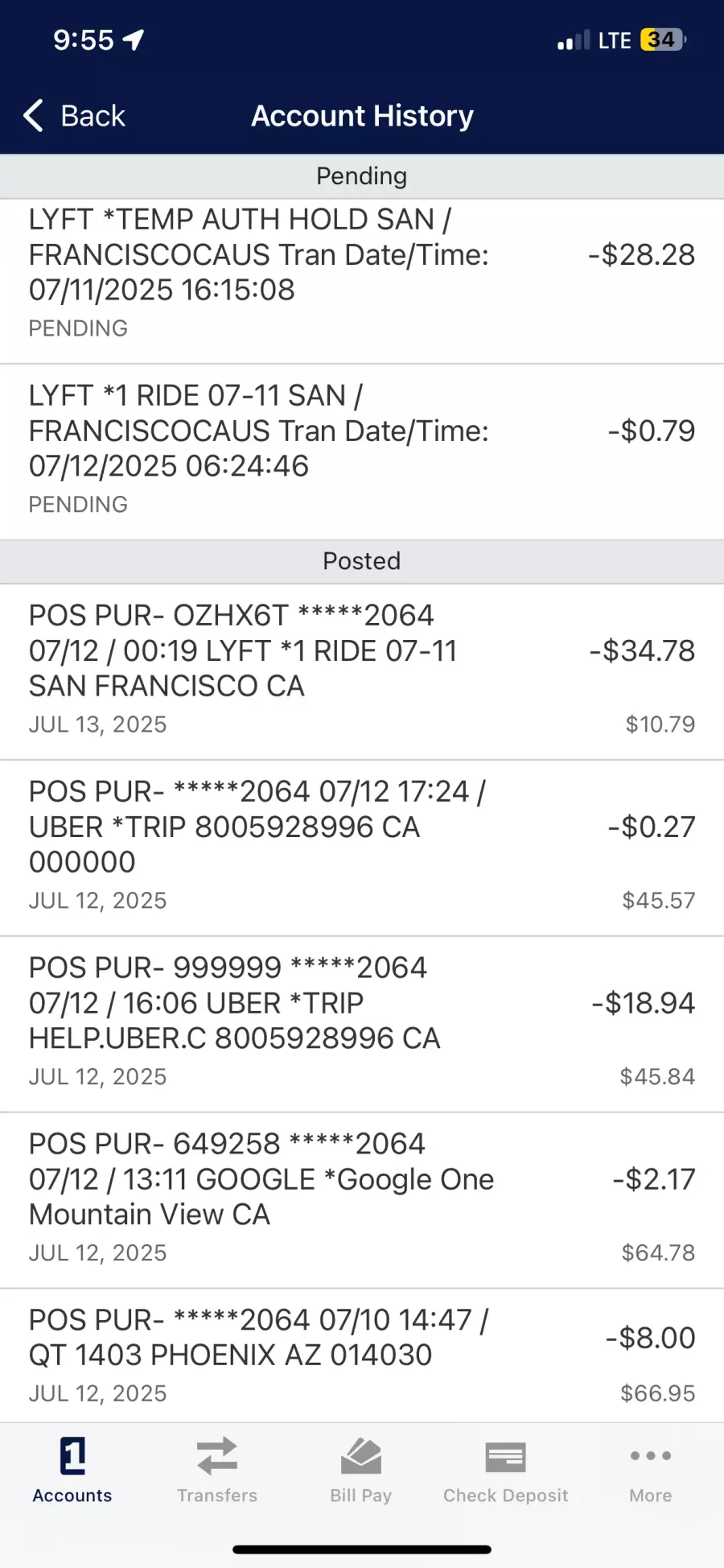View Google One purchase for -$2.17

[362, 1200]
